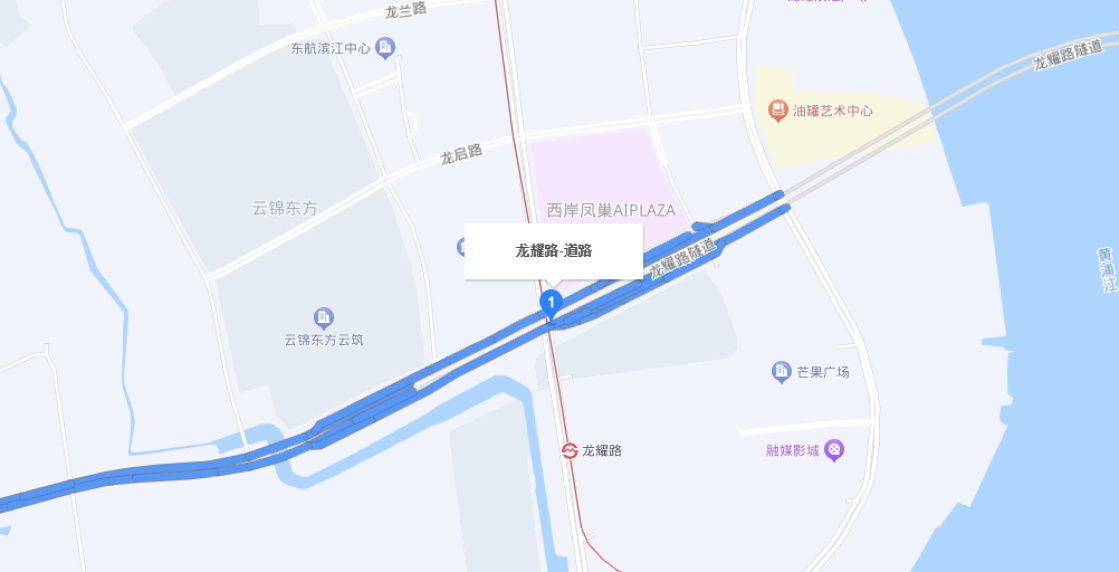Select the 东航滨江中心 point of interest
The image size is (1119, 572).
[385, 47]
